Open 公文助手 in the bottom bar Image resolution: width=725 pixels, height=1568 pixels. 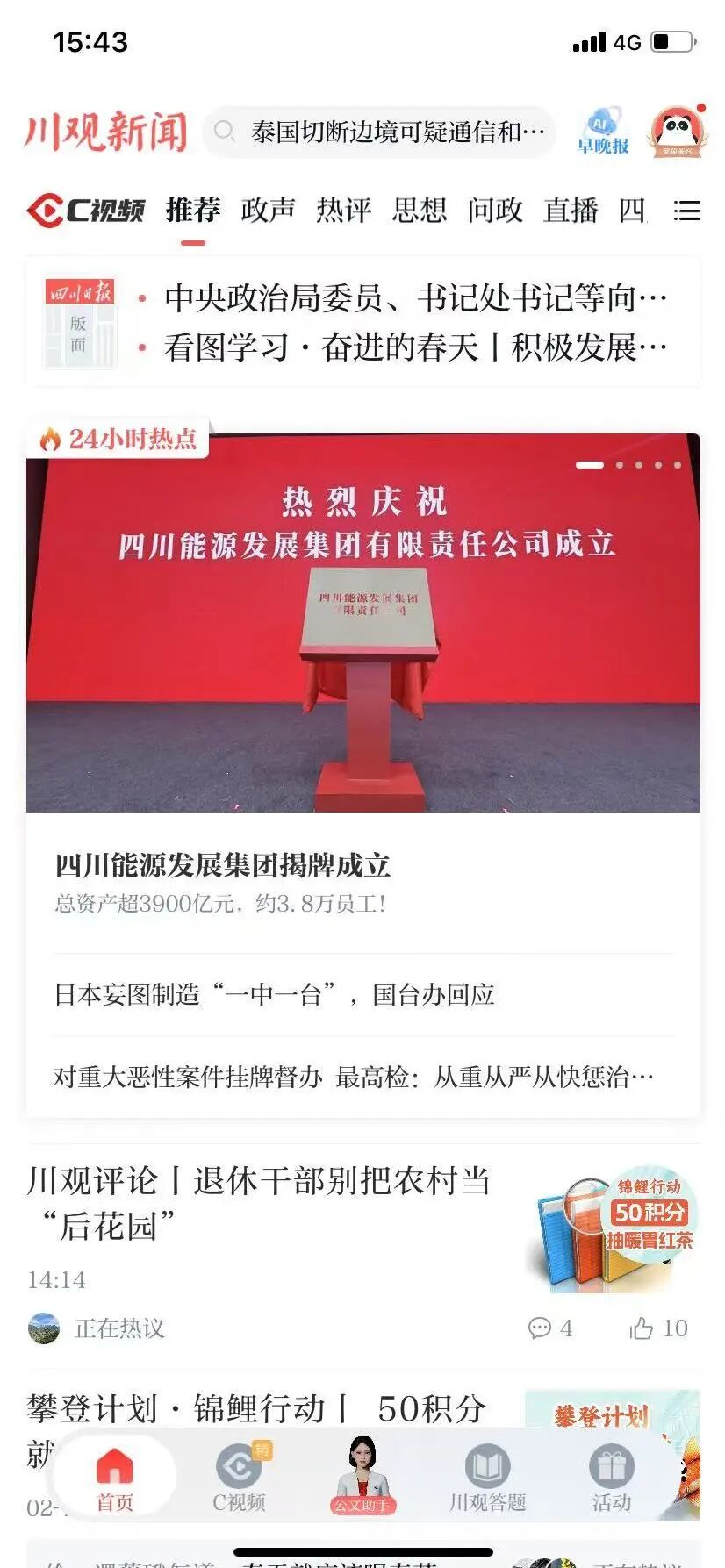[362, 1476]
